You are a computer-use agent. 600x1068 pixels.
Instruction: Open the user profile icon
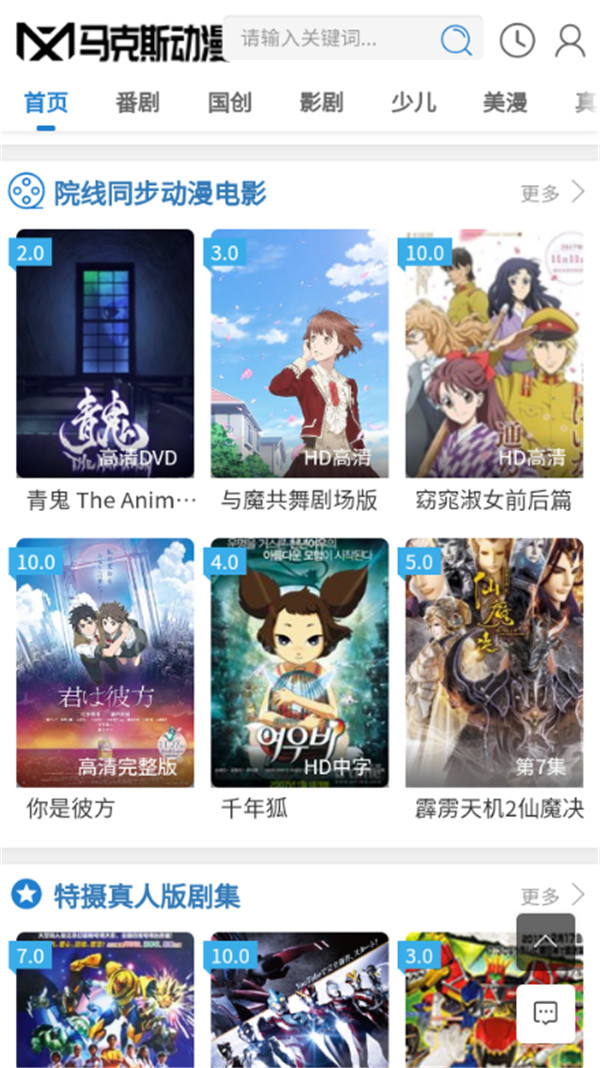tap(570, 40)
